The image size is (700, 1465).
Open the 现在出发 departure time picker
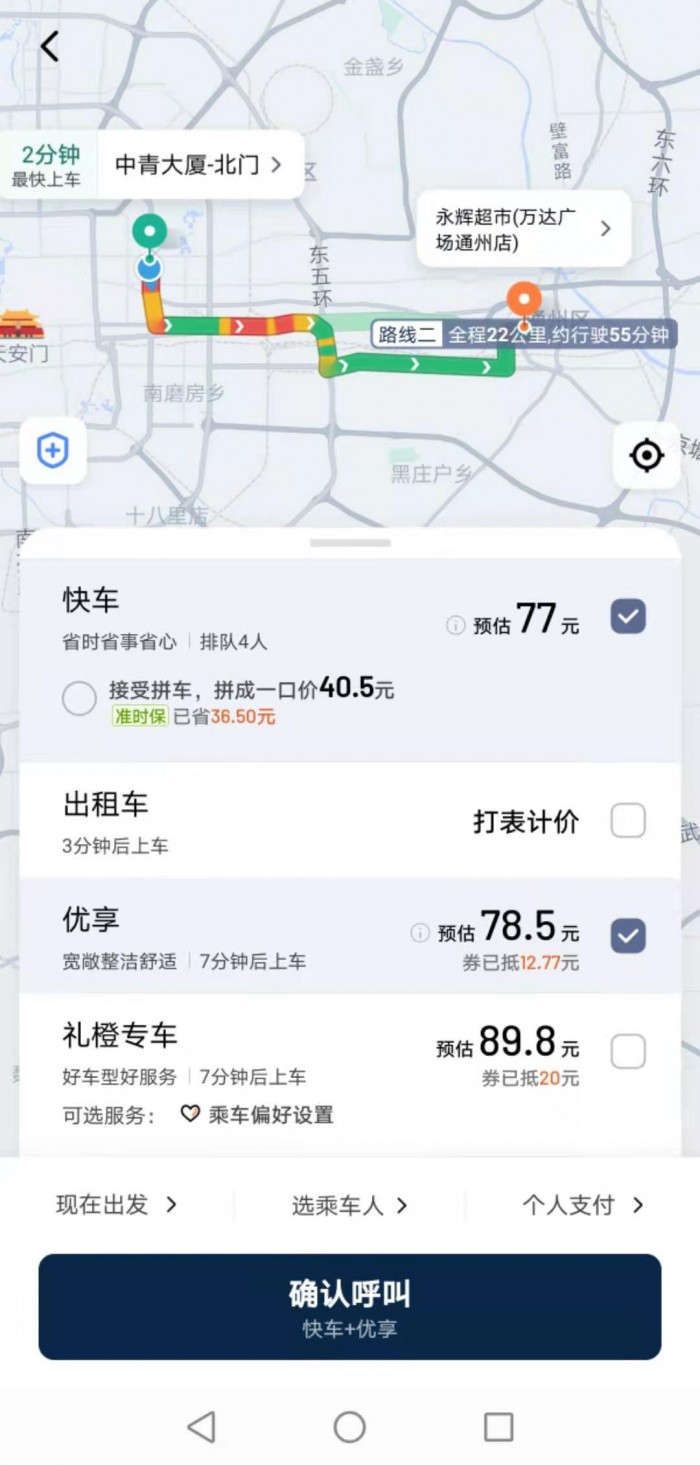click(117, 1205)
